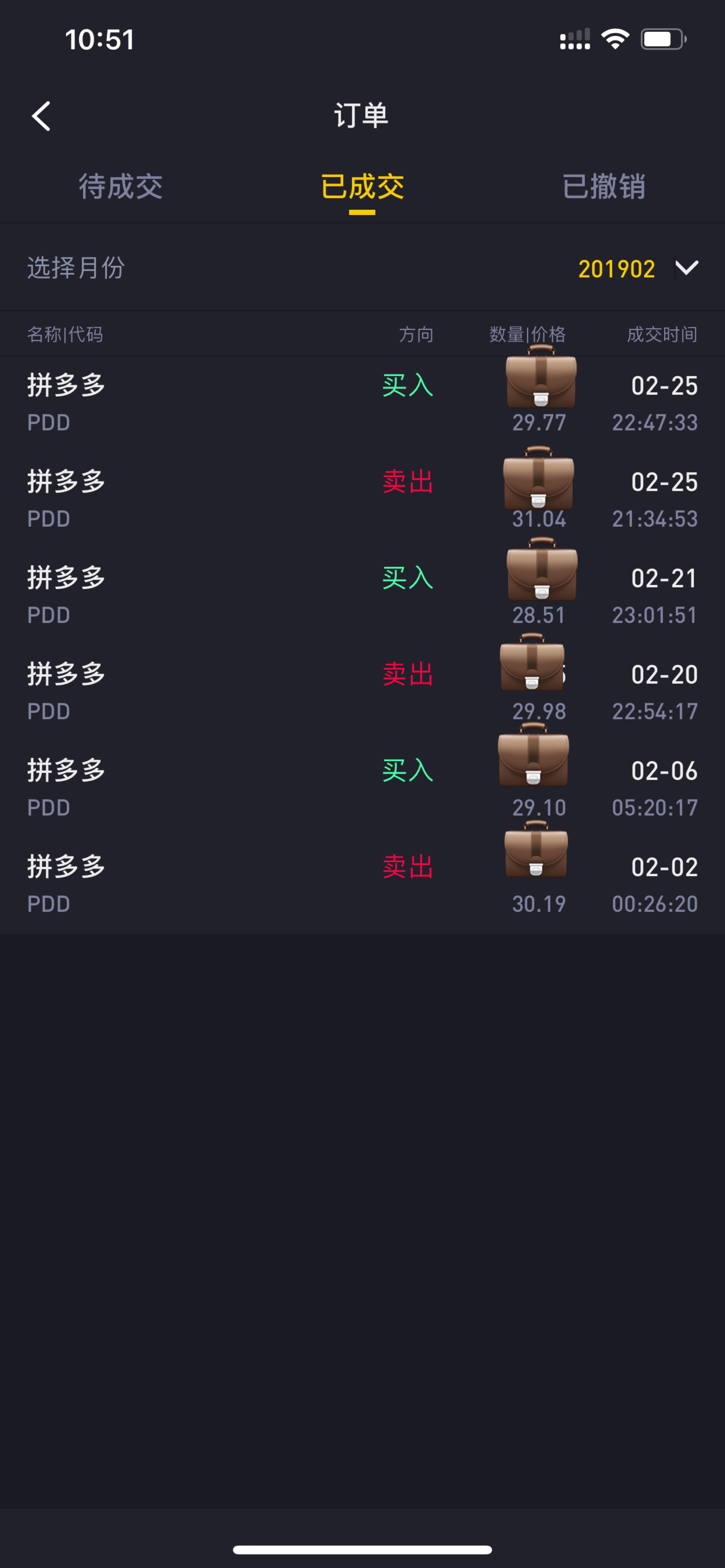Image resolution: width=725 pixels, height=1568 pixels.
Task: Go back using the top-left arrow
Action: 41,116
